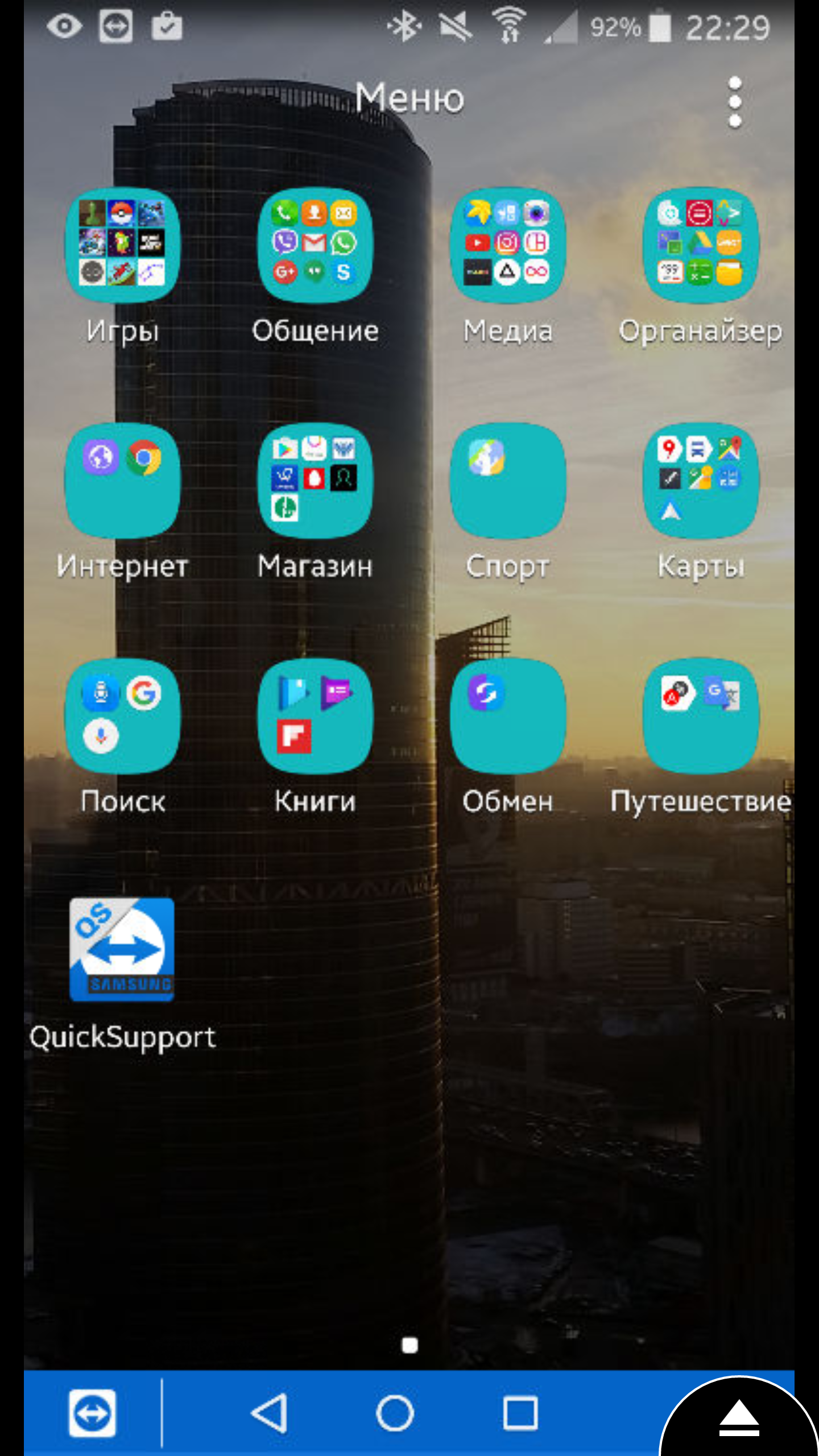Open the Путешествие folder
819x1456 pixels.
(x=700, y=715)
